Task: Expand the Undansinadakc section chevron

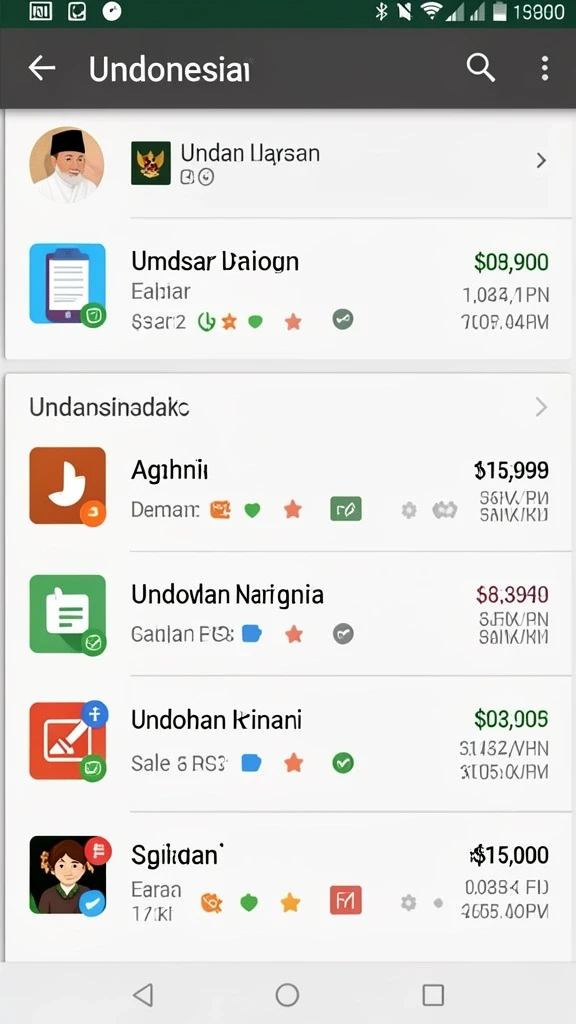Action: [541, 408]
